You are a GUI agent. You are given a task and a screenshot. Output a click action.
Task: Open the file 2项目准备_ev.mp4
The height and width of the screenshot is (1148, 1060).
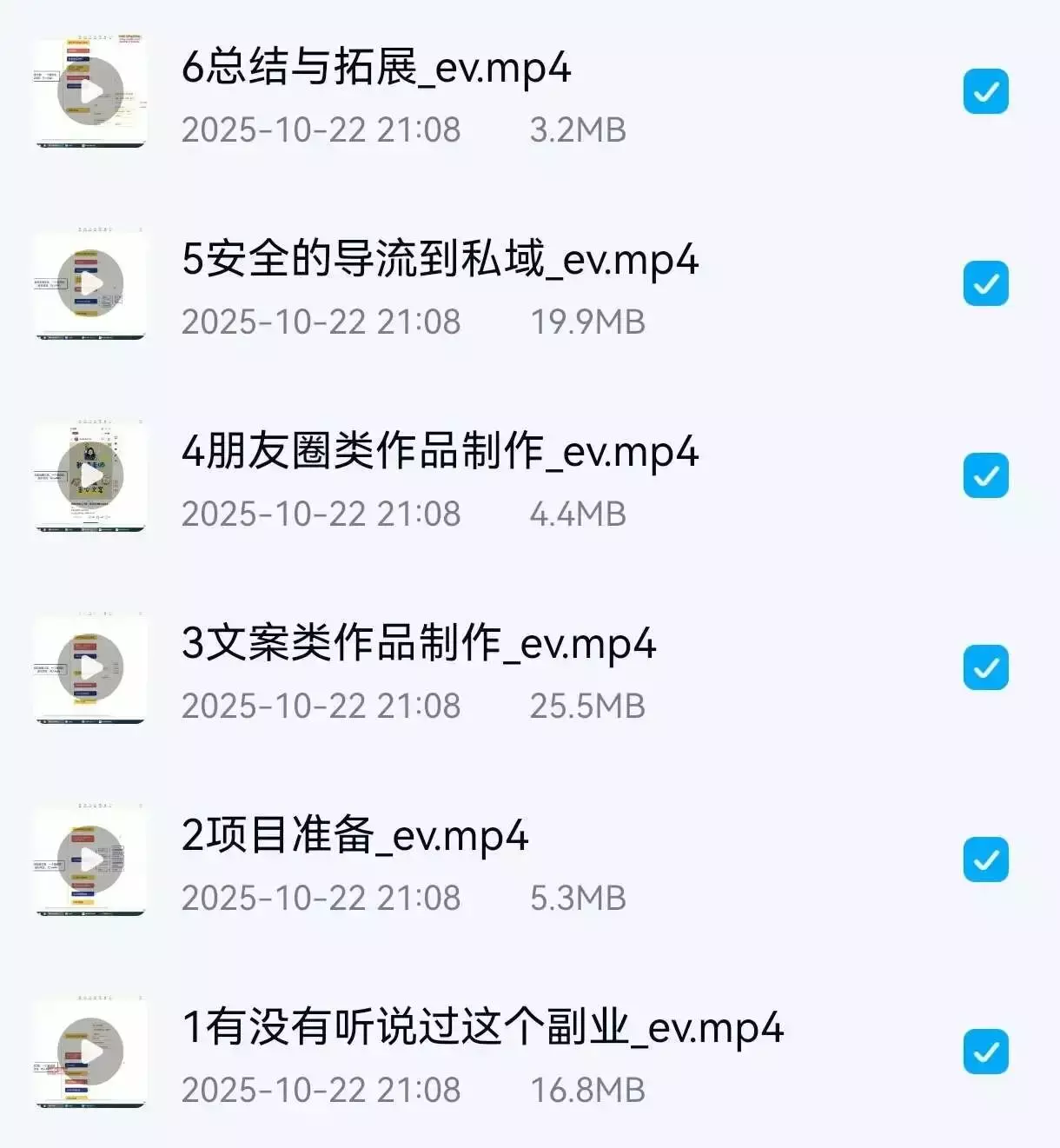tap(356, 837)
